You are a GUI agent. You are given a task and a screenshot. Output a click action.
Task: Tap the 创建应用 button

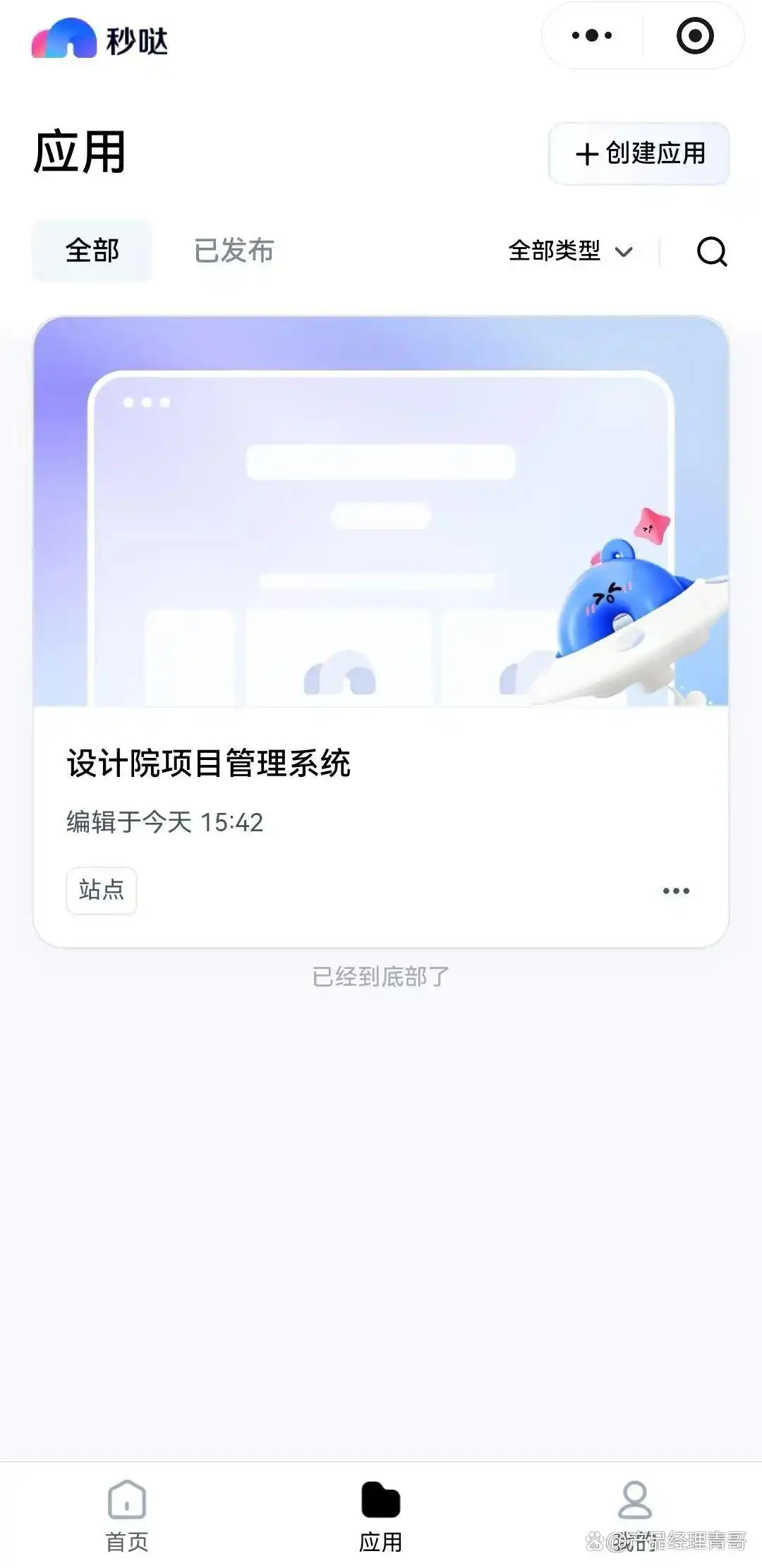pyautogui.click(x=637, y=155)
